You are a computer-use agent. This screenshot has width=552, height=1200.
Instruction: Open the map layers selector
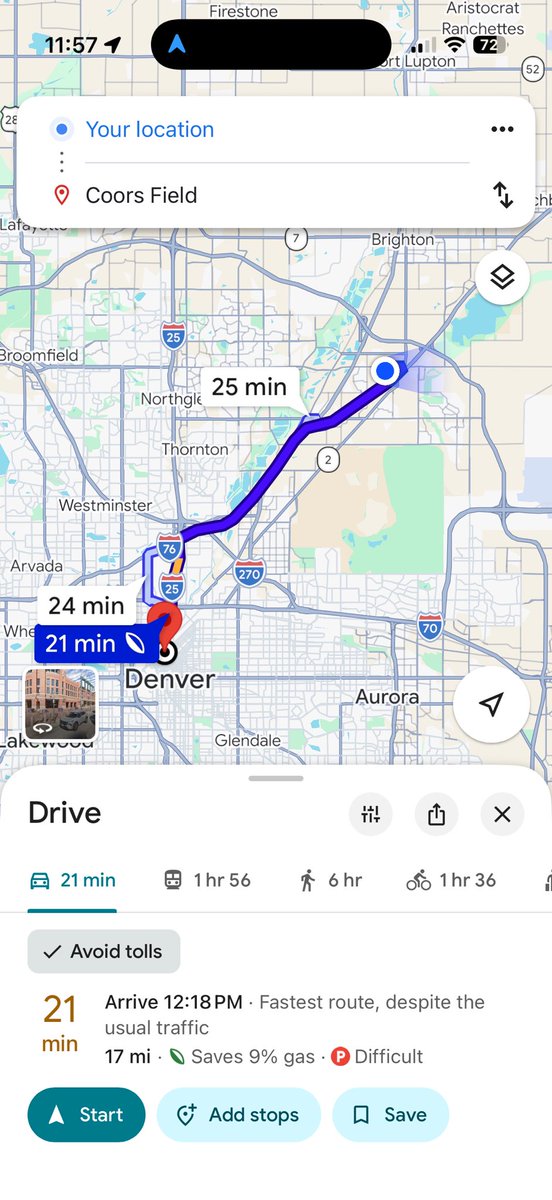(x=502, y=277)
